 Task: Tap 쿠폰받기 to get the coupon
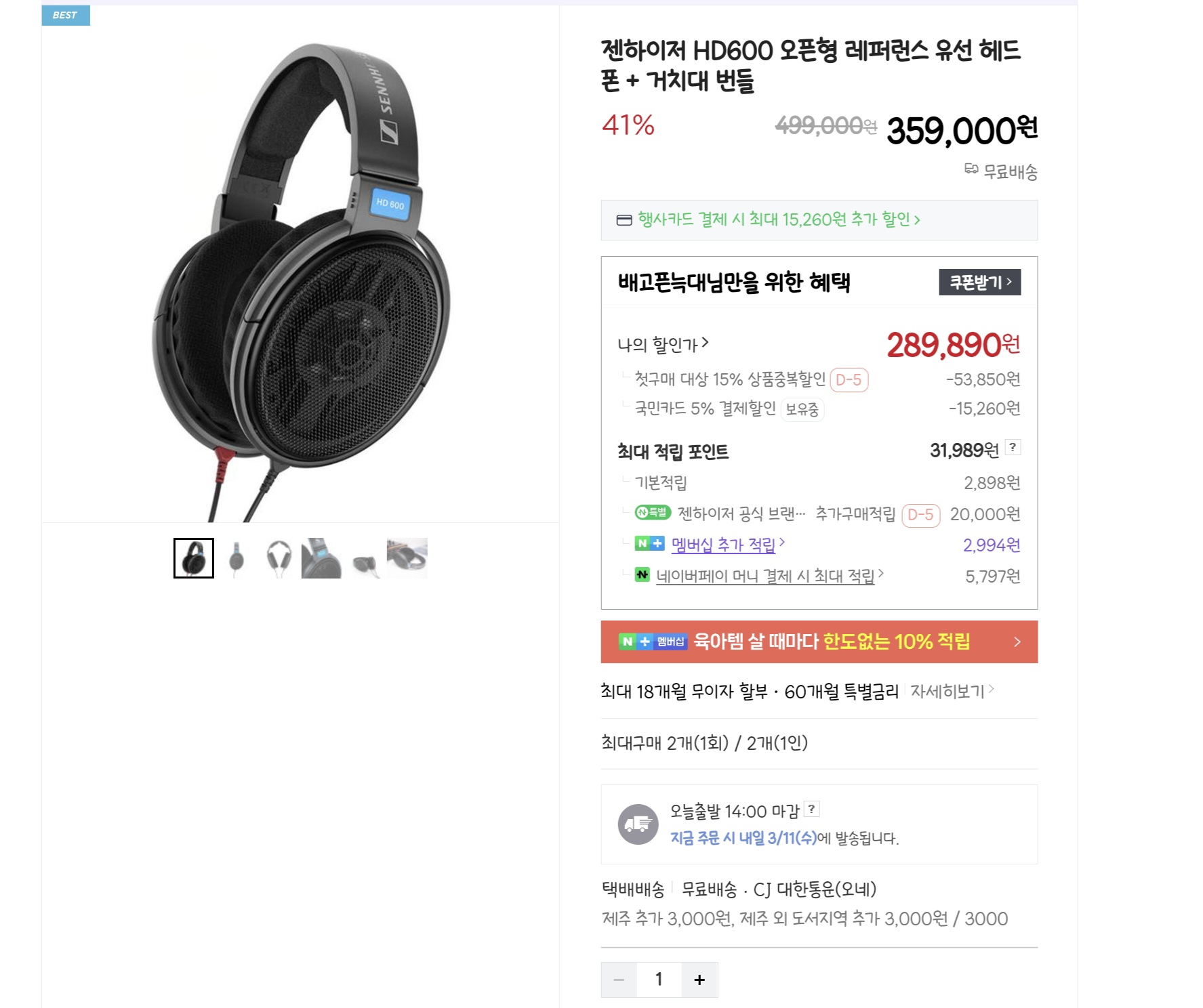coord(979,282)
